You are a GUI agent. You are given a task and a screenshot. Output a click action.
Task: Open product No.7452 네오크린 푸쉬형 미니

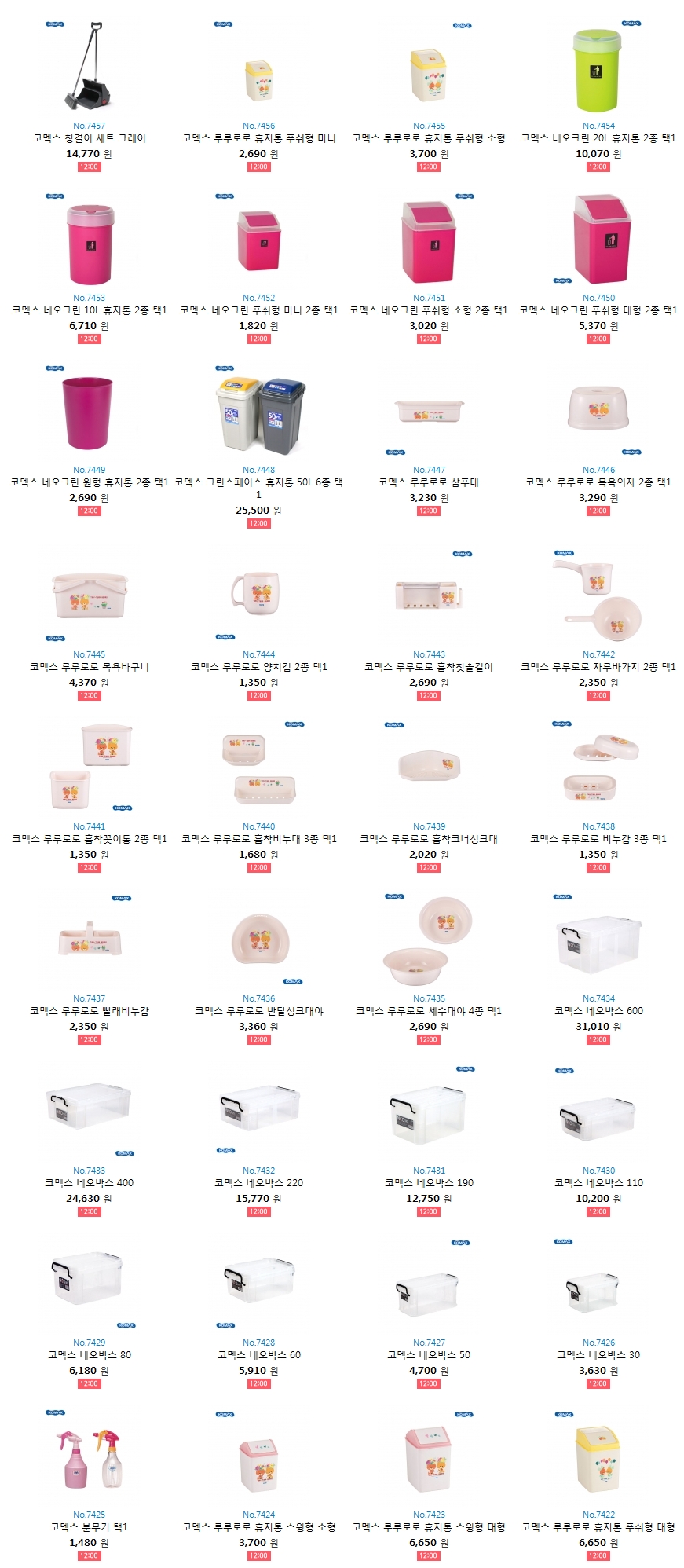[x=258, y=310]
